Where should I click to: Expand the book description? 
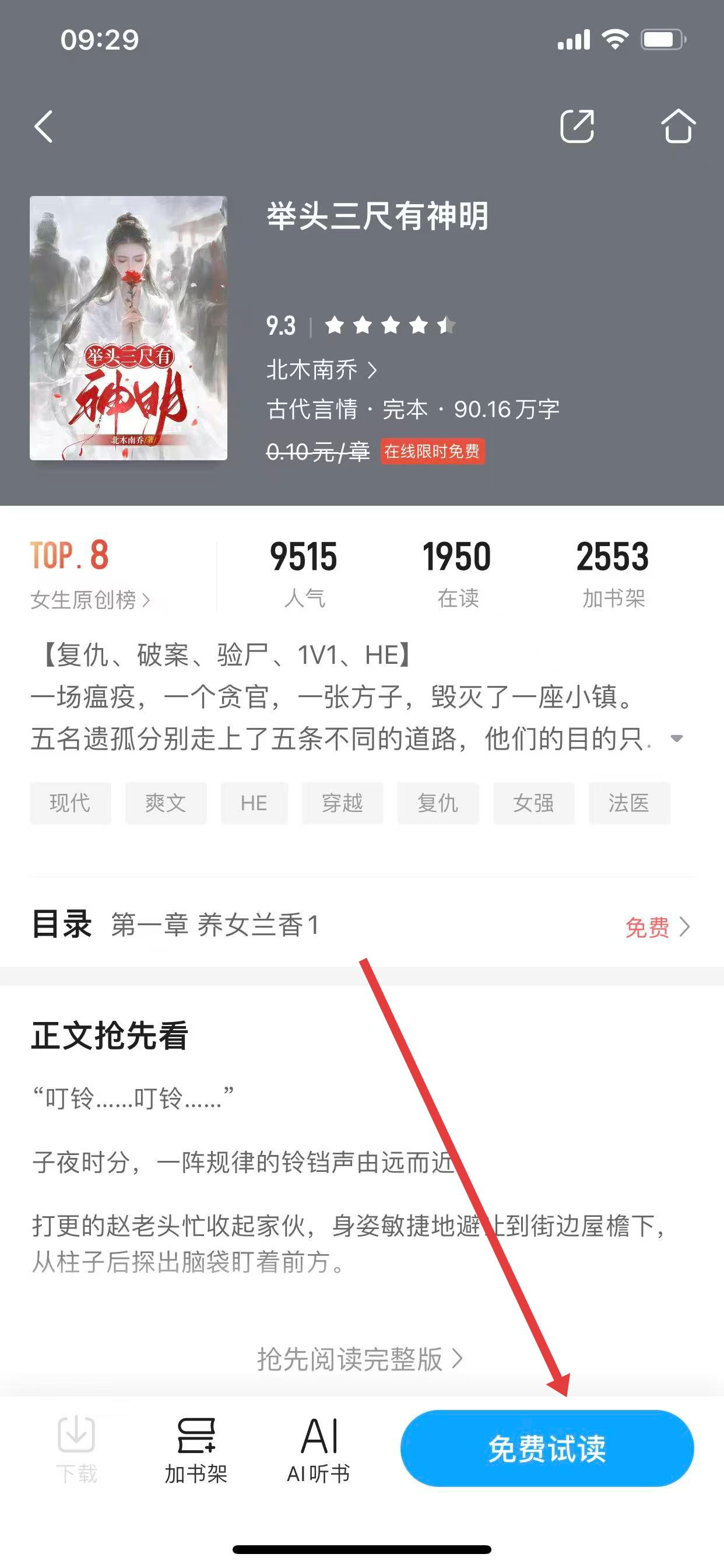[676, 739]
